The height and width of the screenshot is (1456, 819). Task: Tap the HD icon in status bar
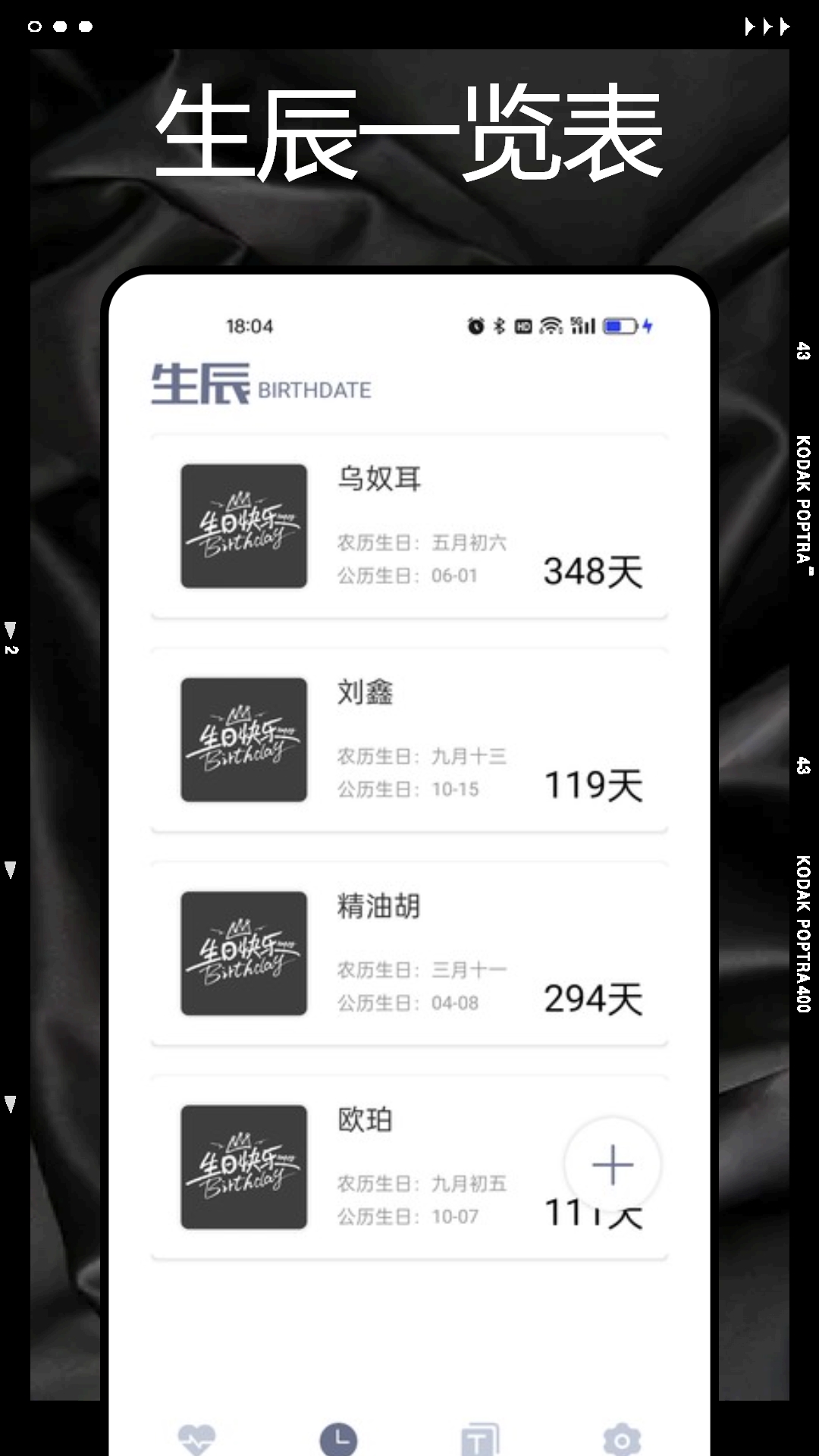pyautogui.click(x=522, y=326)
